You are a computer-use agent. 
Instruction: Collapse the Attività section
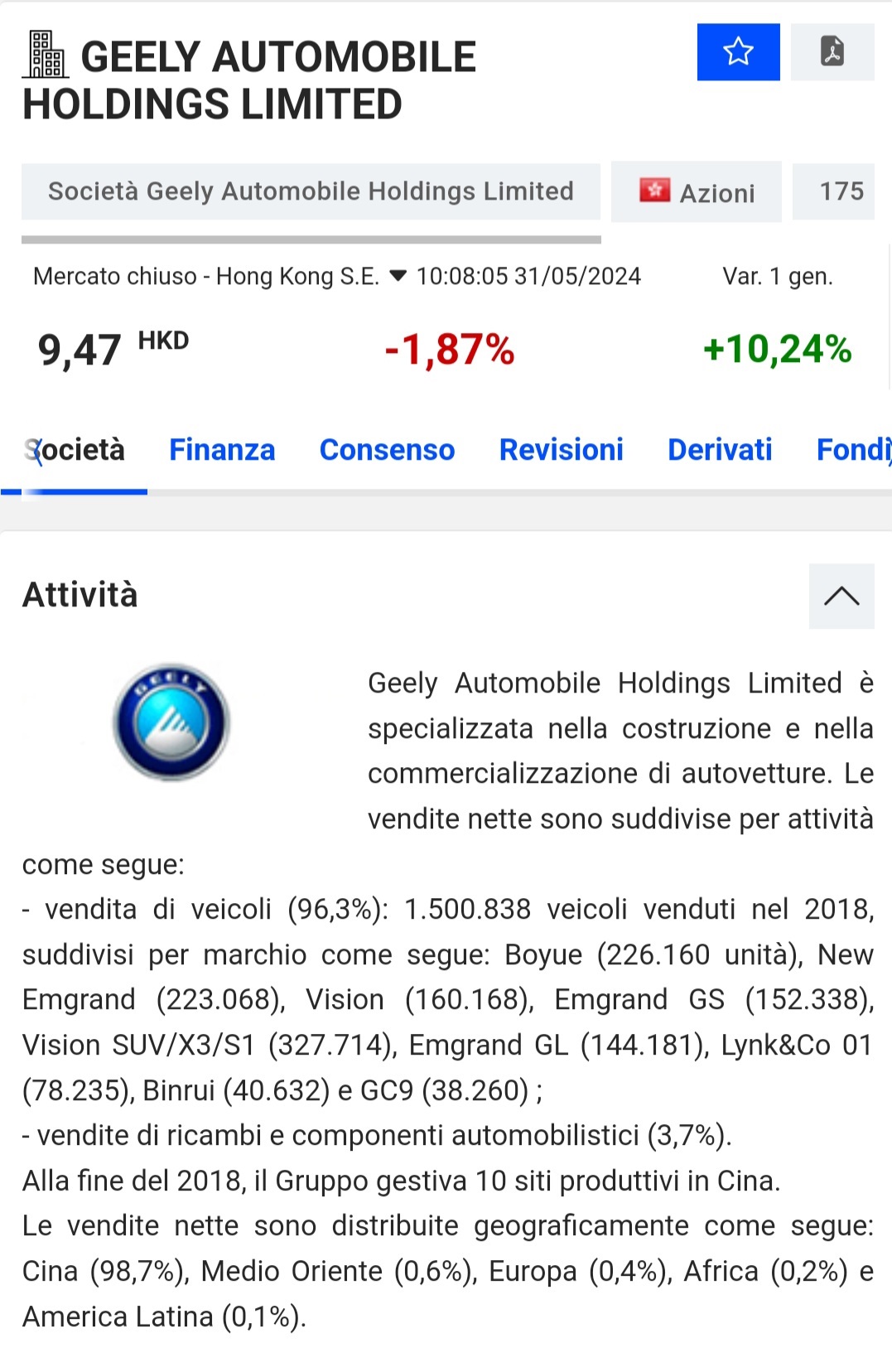click(841, 596)
